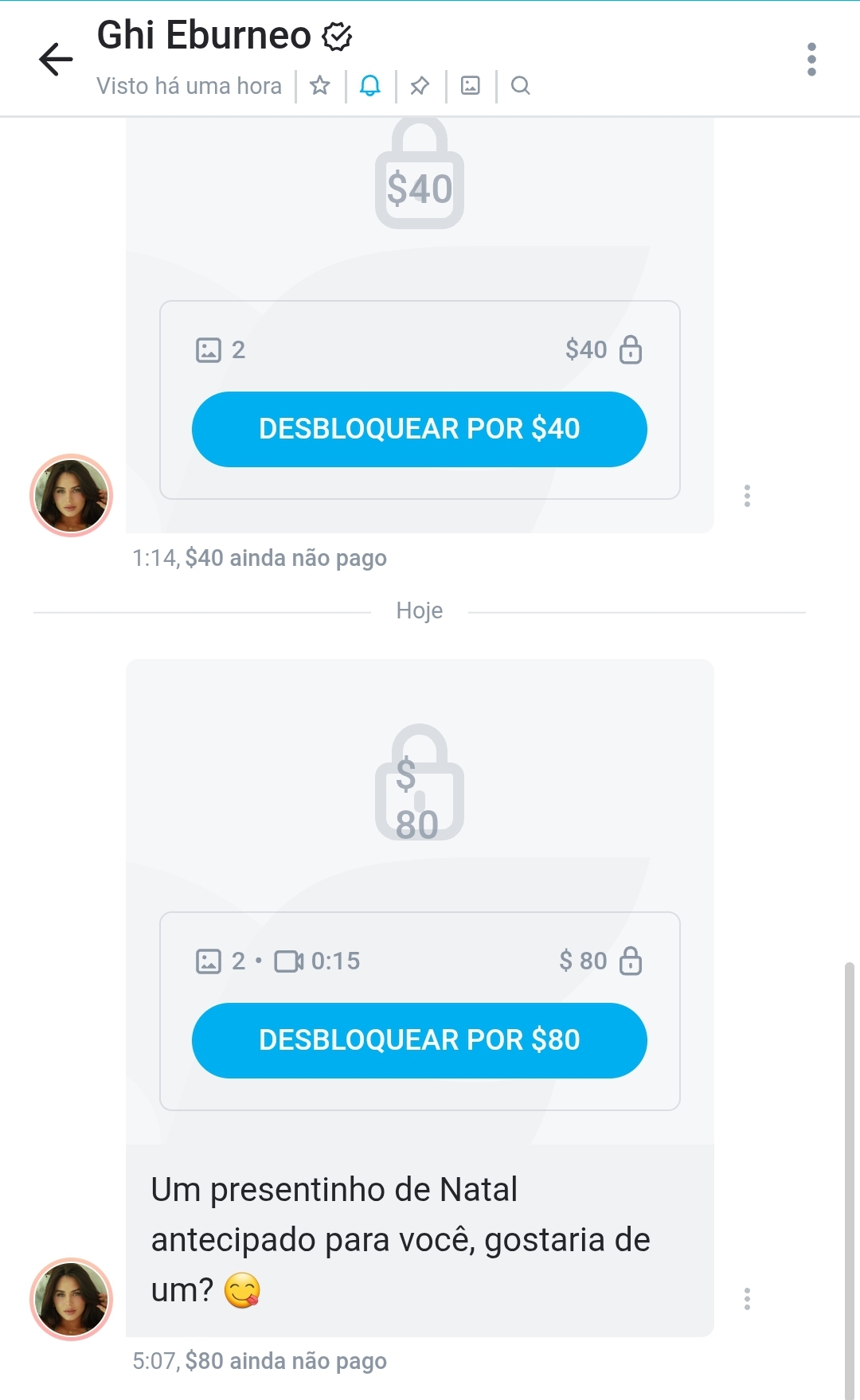860x1400 pixels.
Task: Open the overflow menu in the header
Action: 811,60
